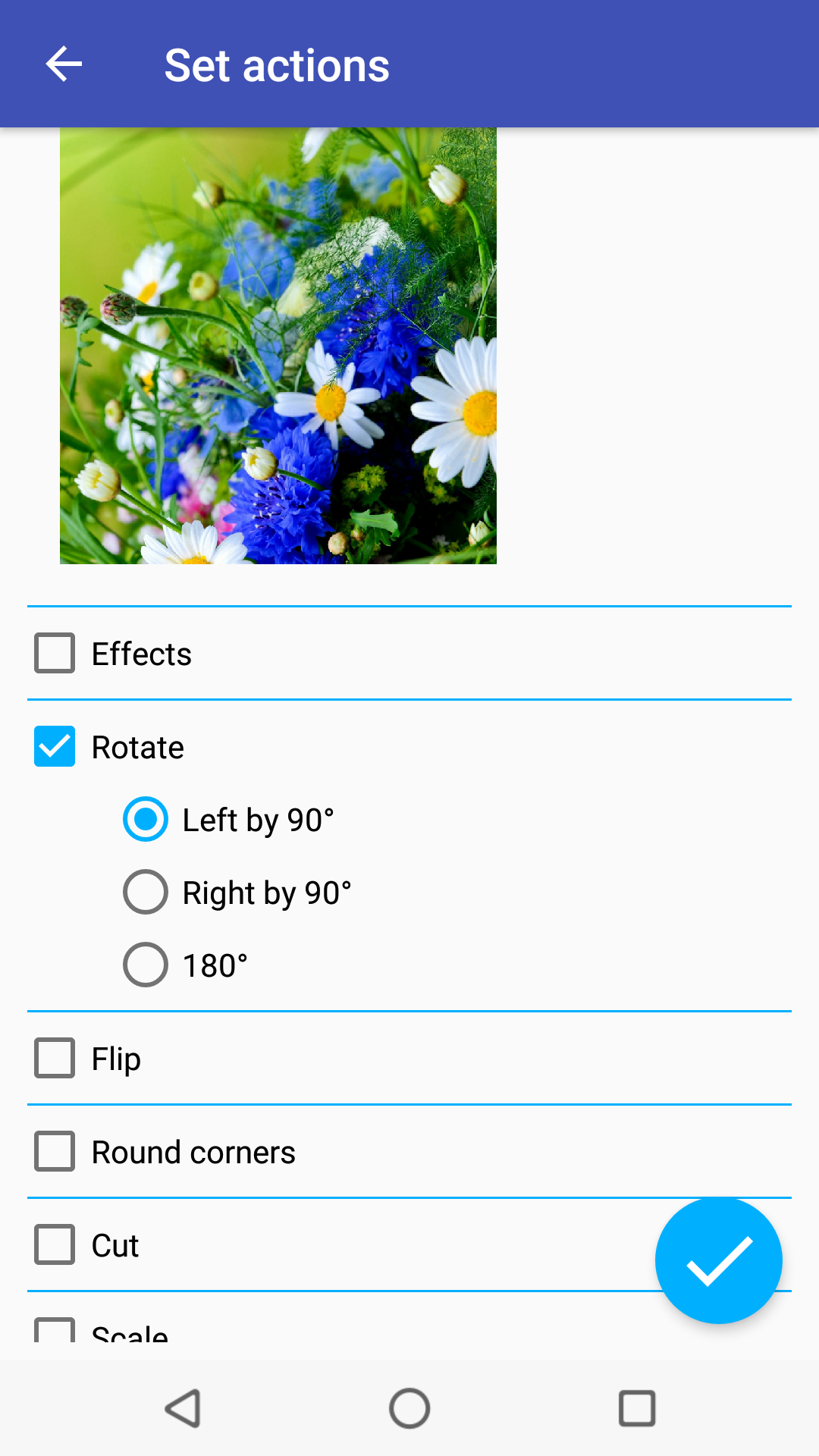Enable the Effects checkbox

54,653
